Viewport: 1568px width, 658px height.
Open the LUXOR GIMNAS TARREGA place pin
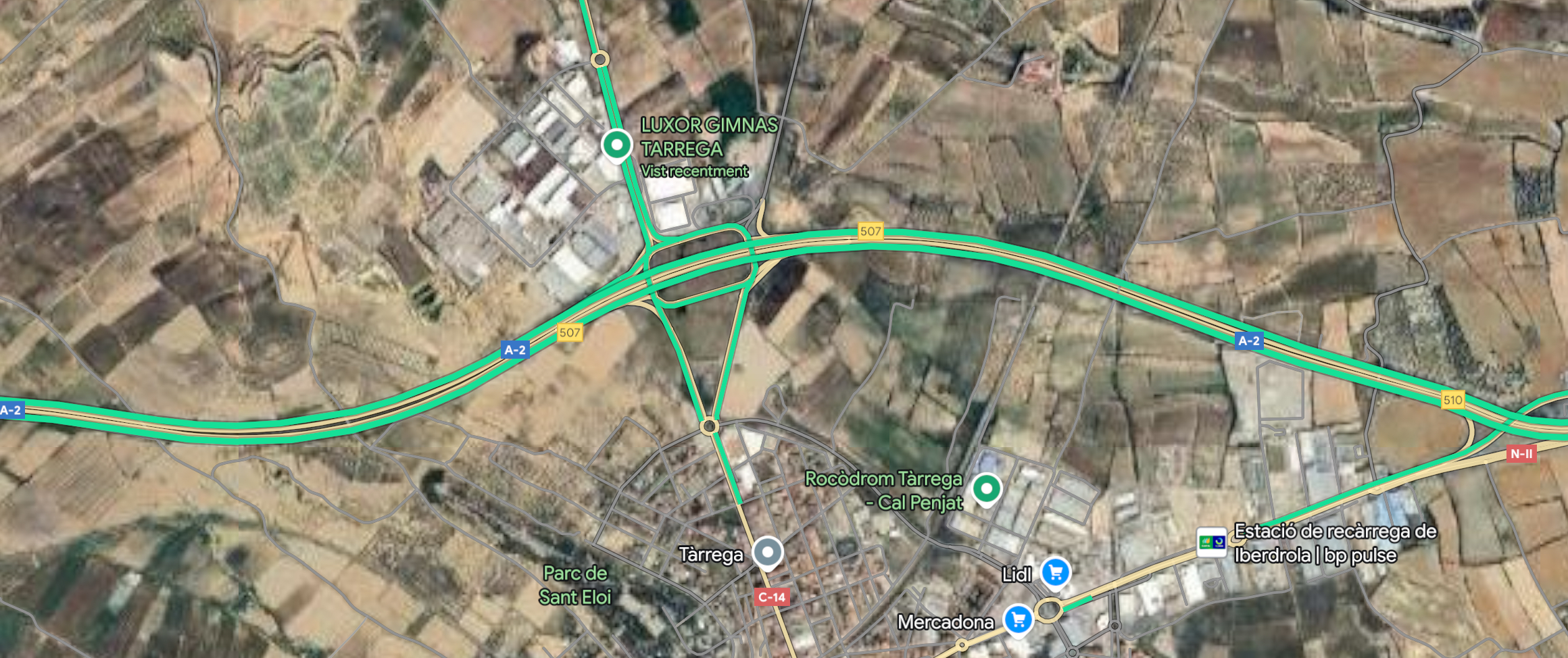pyautogui.click(x=616, y=145)
